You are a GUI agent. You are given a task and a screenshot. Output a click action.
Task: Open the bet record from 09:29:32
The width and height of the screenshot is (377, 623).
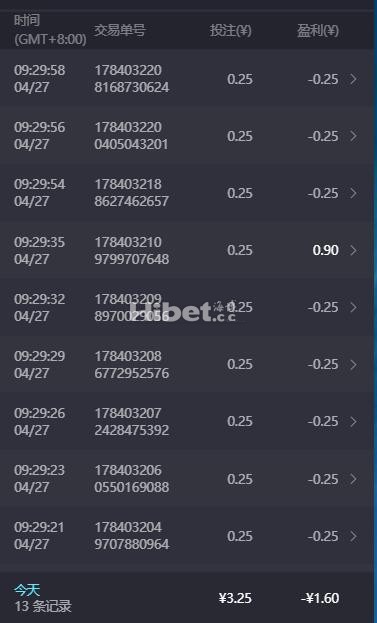pyautogui.click(x=187, y=307)
